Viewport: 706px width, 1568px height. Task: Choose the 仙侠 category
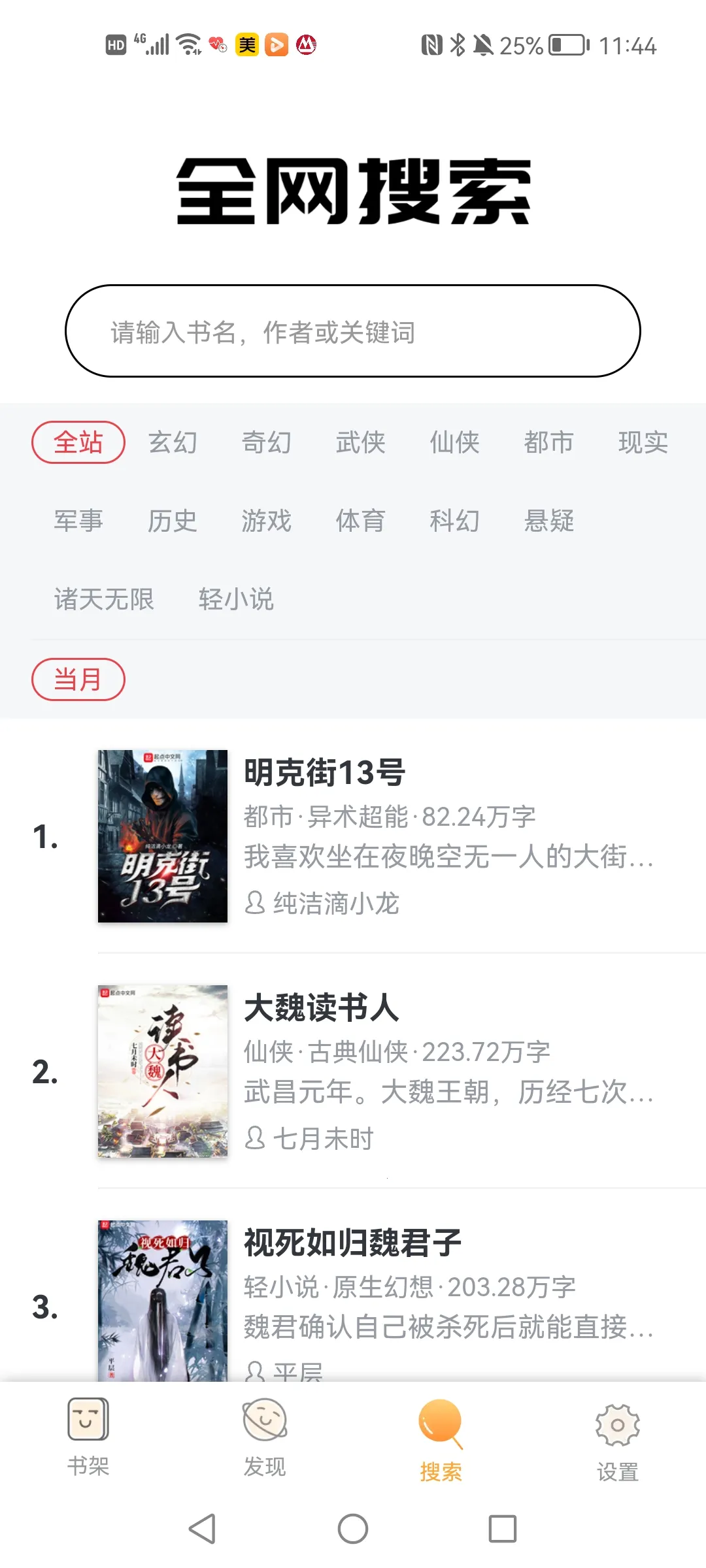click(454, 442)
